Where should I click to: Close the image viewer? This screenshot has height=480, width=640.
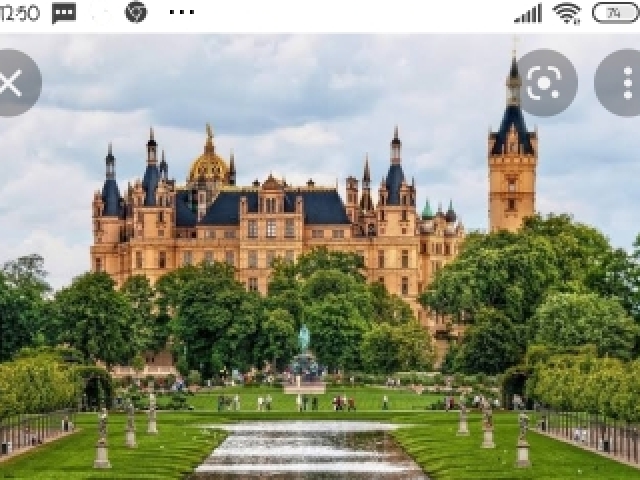click(x=12, y=83)
